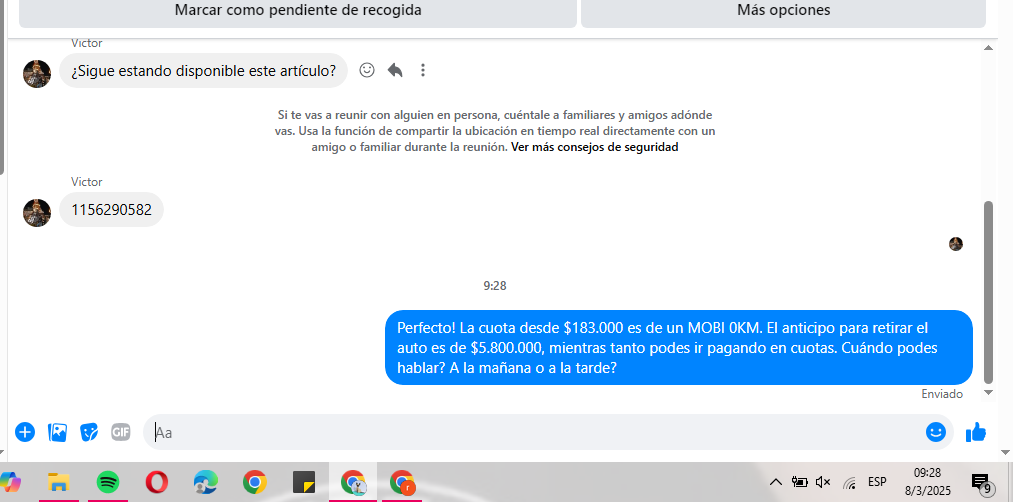Open Ver más consejos de seguridad link
Viewport: 1013px width, 502px height.
pyautogui.click(x=594, y=147)
